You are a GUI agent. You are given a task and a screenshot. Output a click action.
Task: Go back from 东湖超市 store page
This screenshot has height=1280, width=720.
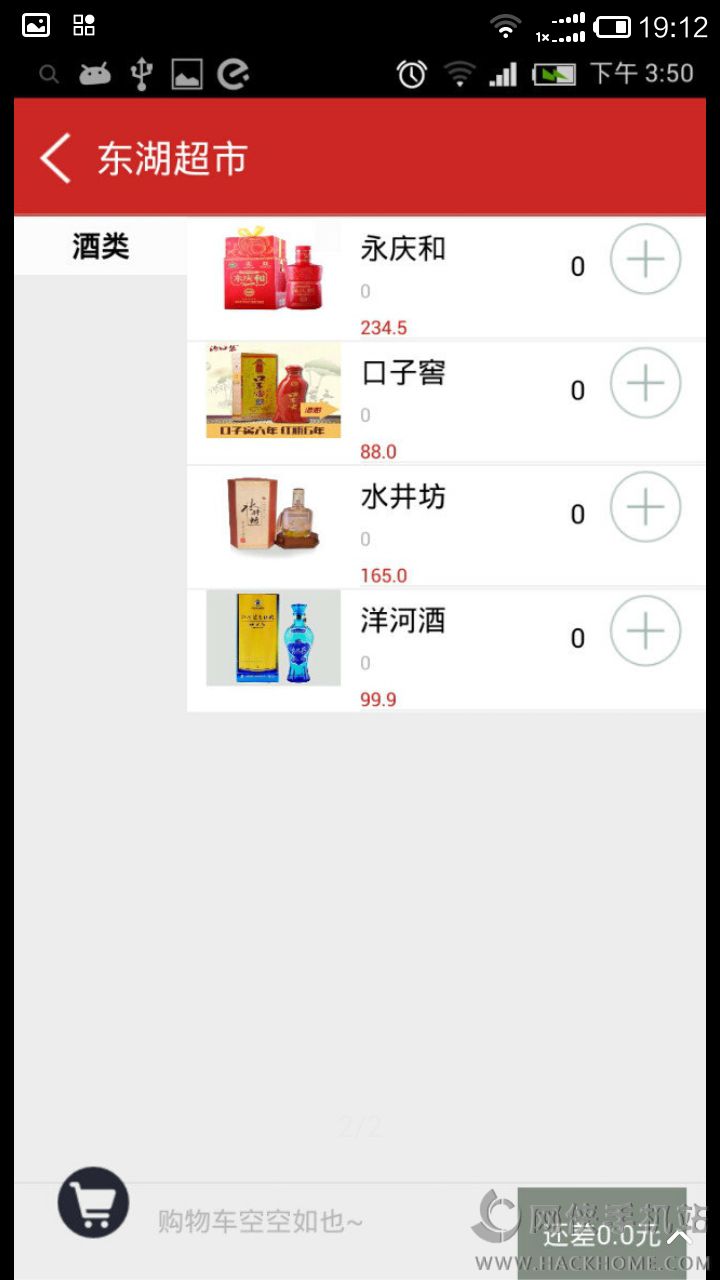coord(56,159)
